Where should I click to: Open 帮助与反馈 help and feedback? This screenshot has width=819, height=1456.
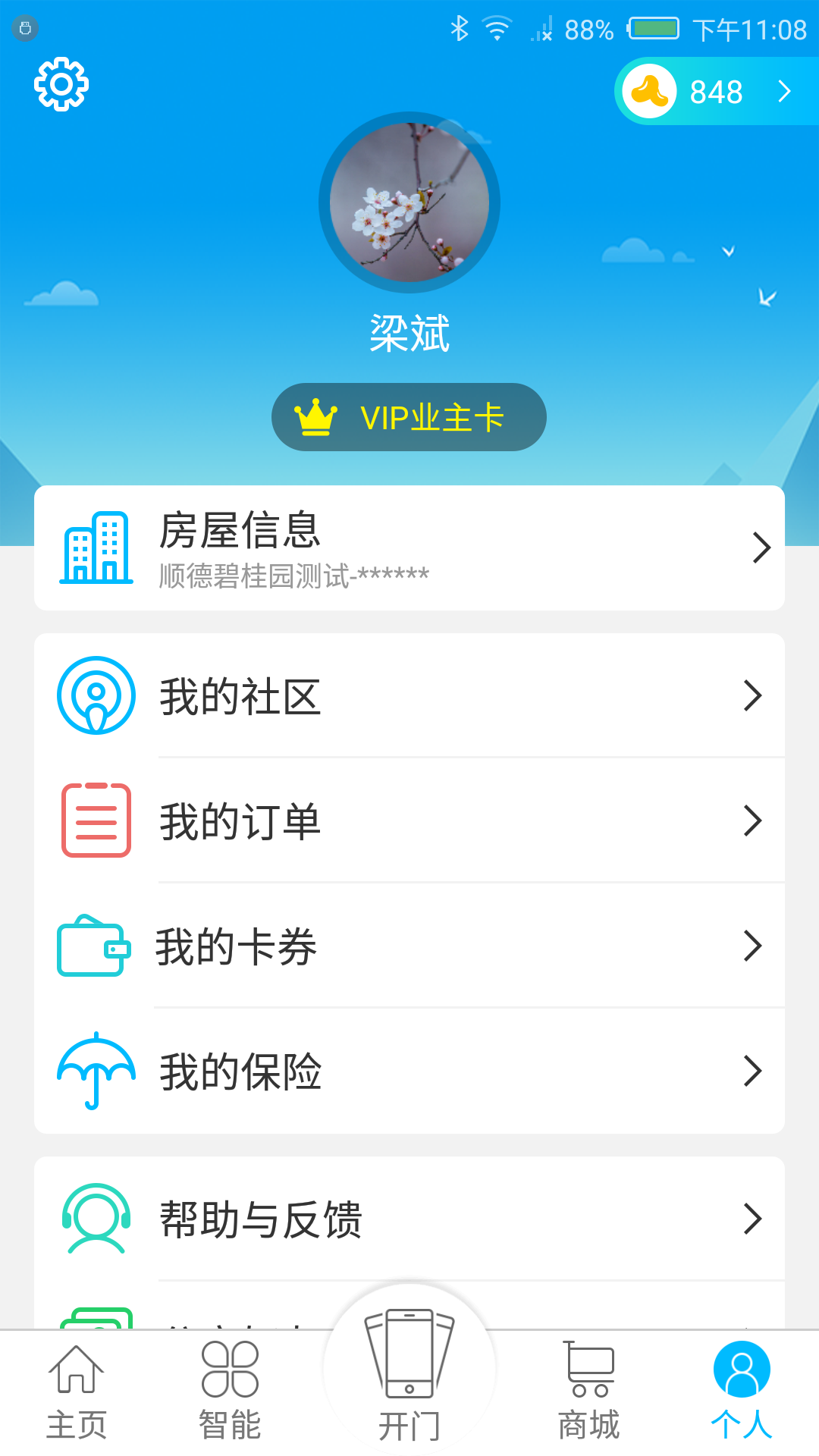(x=409, y=1219)
